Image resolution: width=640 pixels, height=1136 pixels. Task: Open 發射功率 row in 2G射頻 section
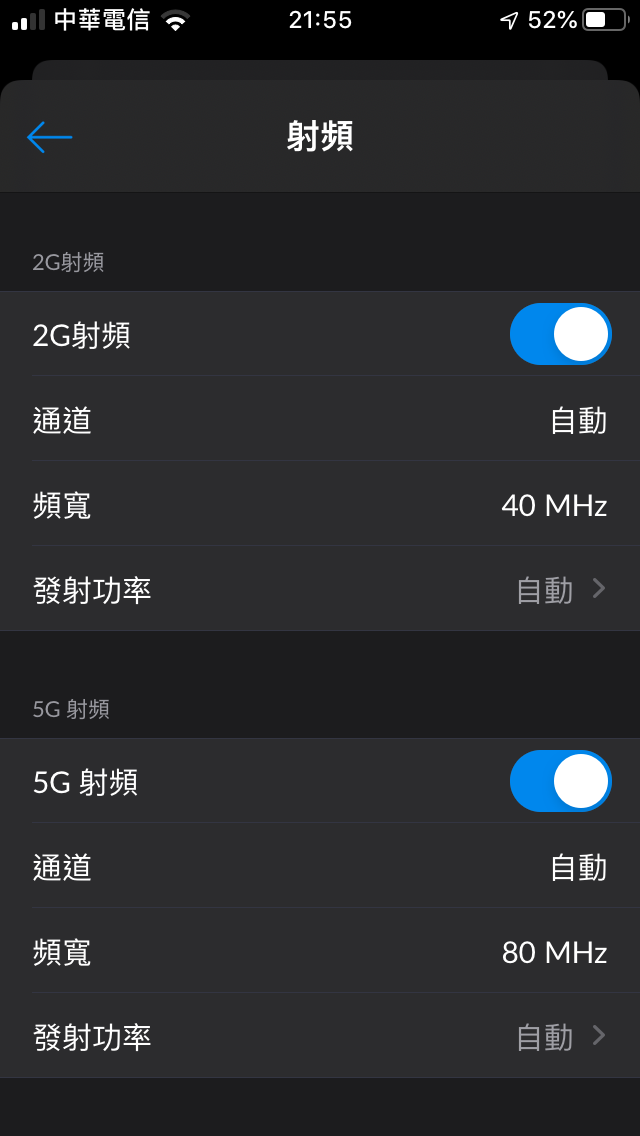[320, 588]
